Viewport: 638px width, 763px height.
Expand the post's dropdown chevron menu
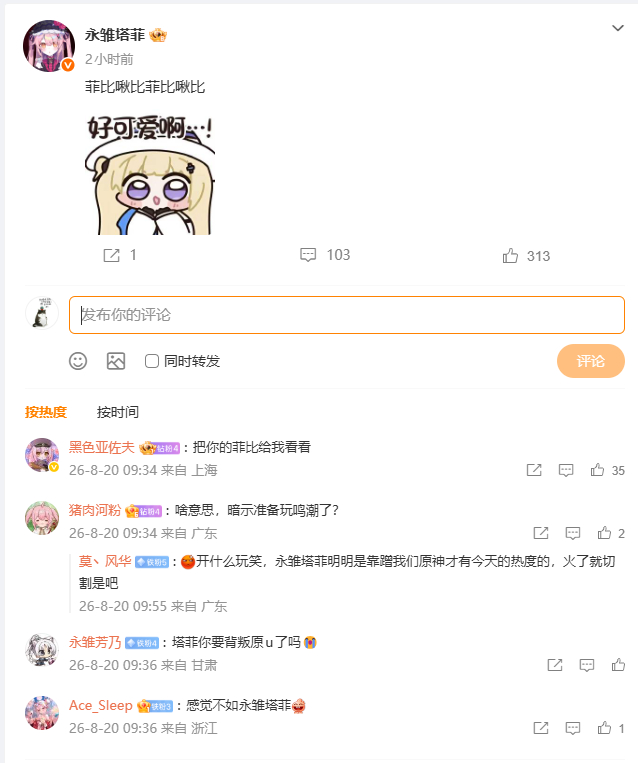click(x=618, y=28)
